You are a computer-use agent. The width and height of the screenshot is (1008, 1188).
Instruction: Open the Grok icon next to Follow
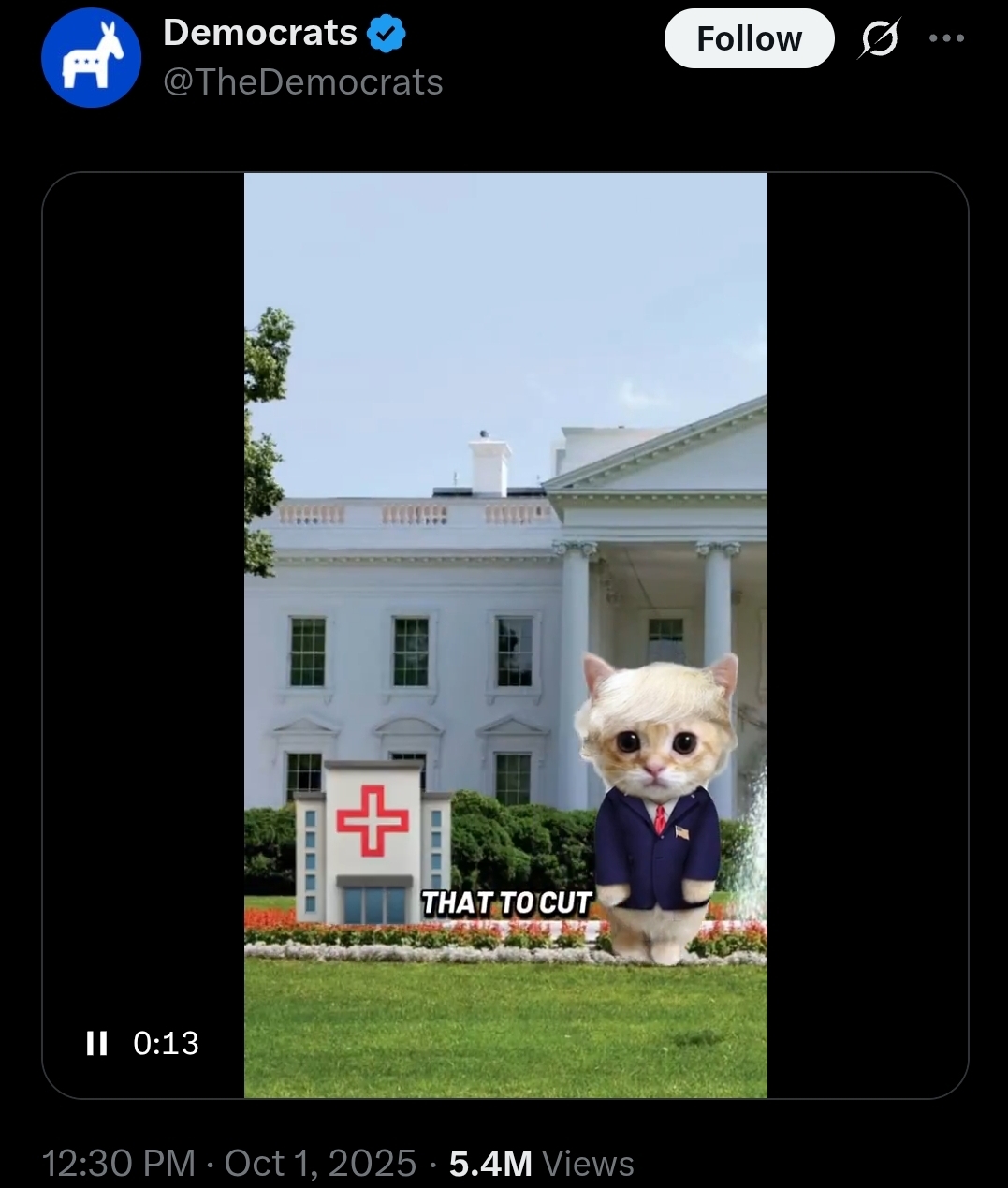click(x=879, y=39)
